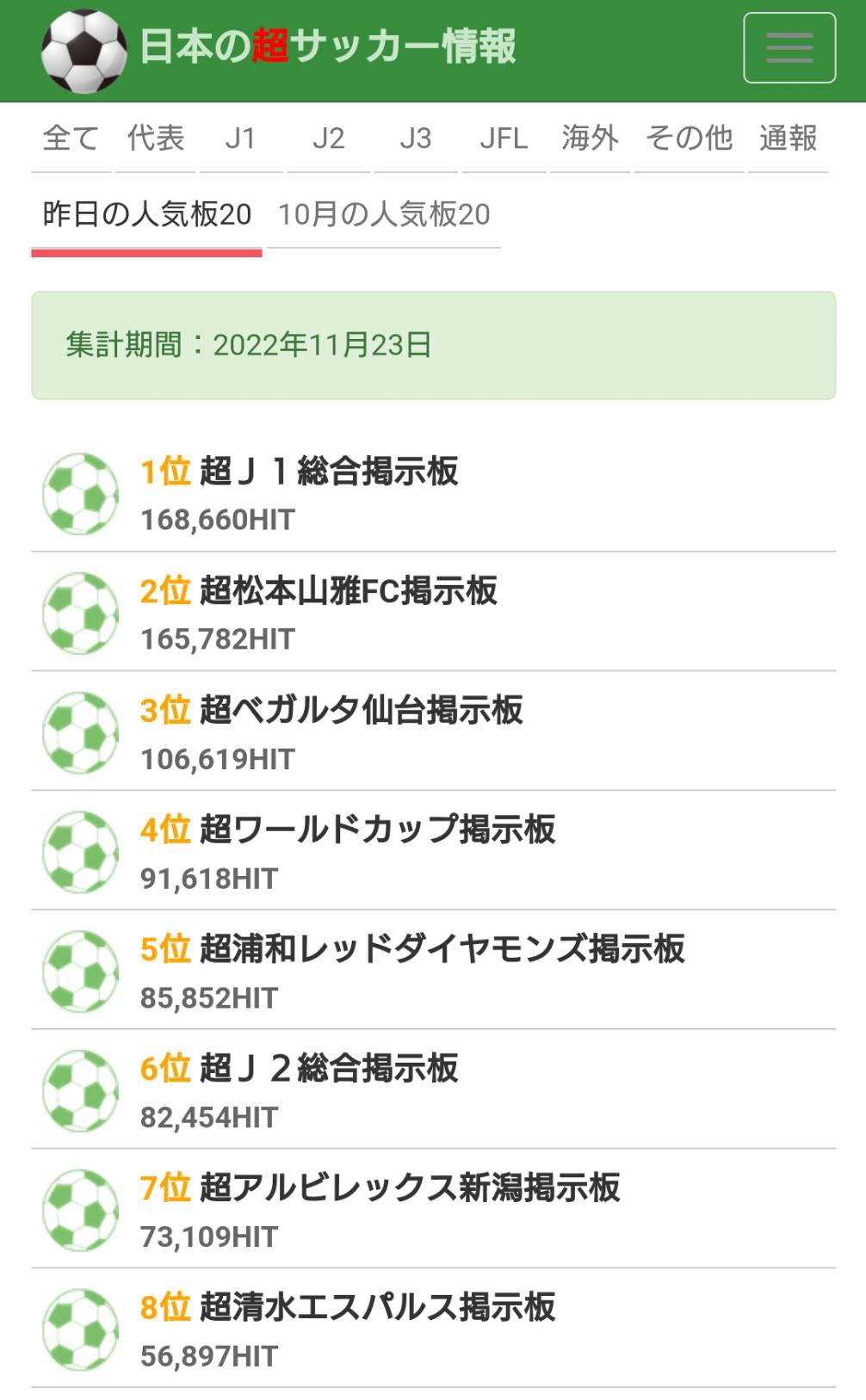Screen dimensions: 866x1400
Task: Open 超Ｊ２総合掲示板 board
Action: tap(329, 1070)
